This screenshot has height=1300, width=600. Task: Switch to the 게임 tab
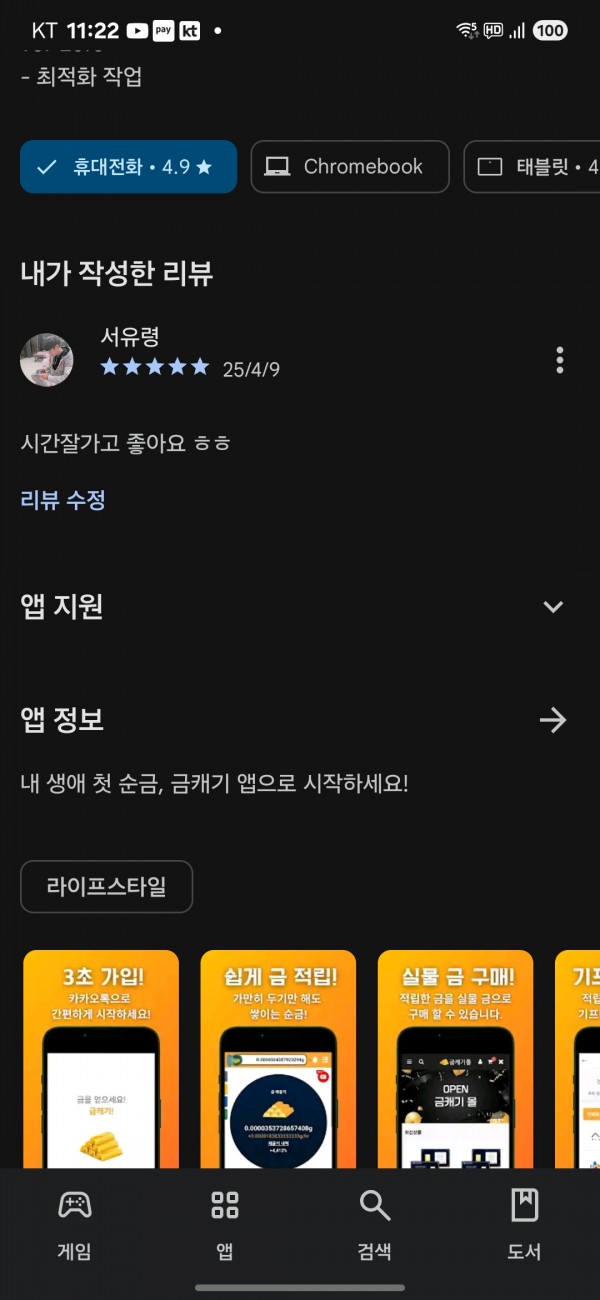tap(75, 1224)
